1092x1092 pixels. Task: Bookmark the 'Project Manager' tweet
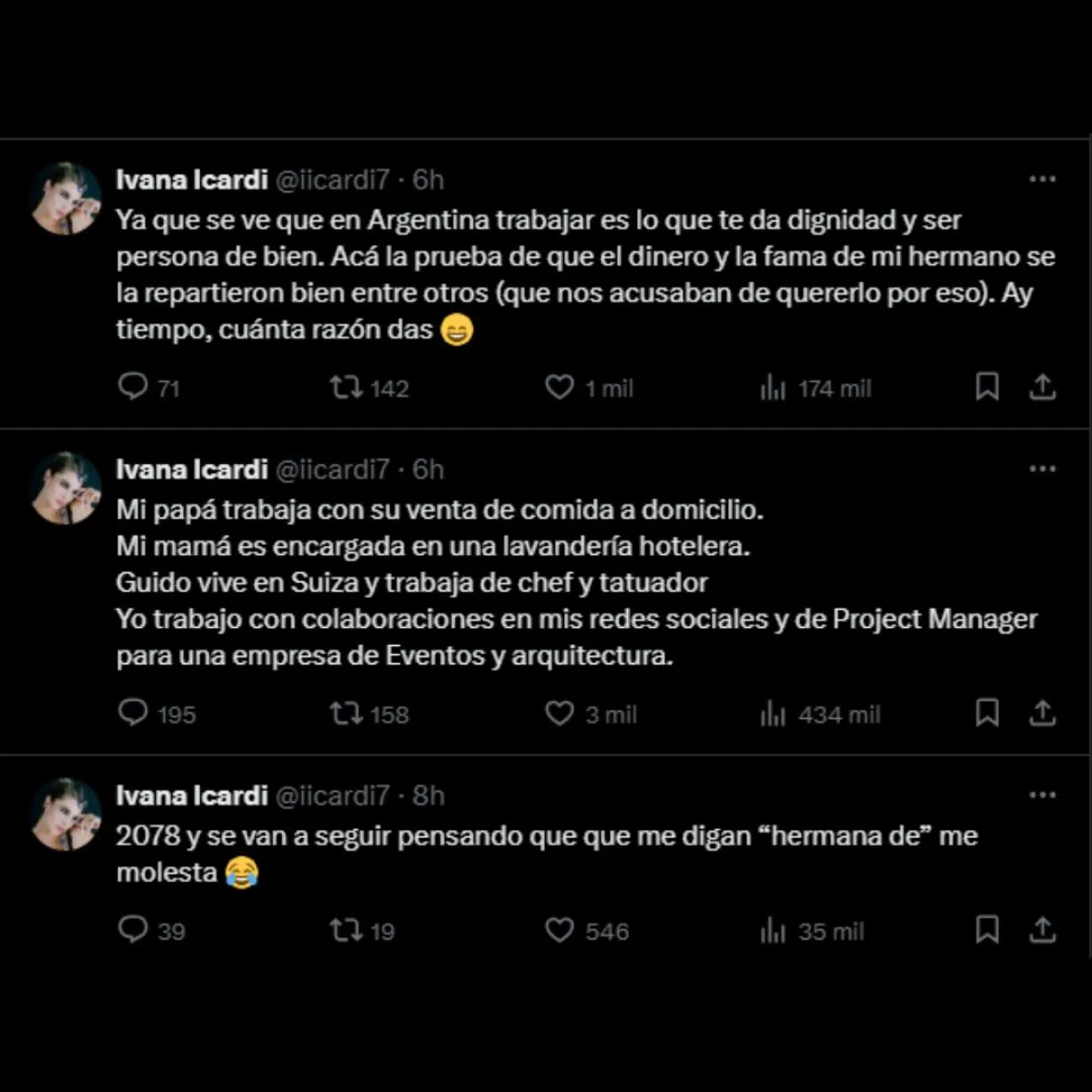986,713
